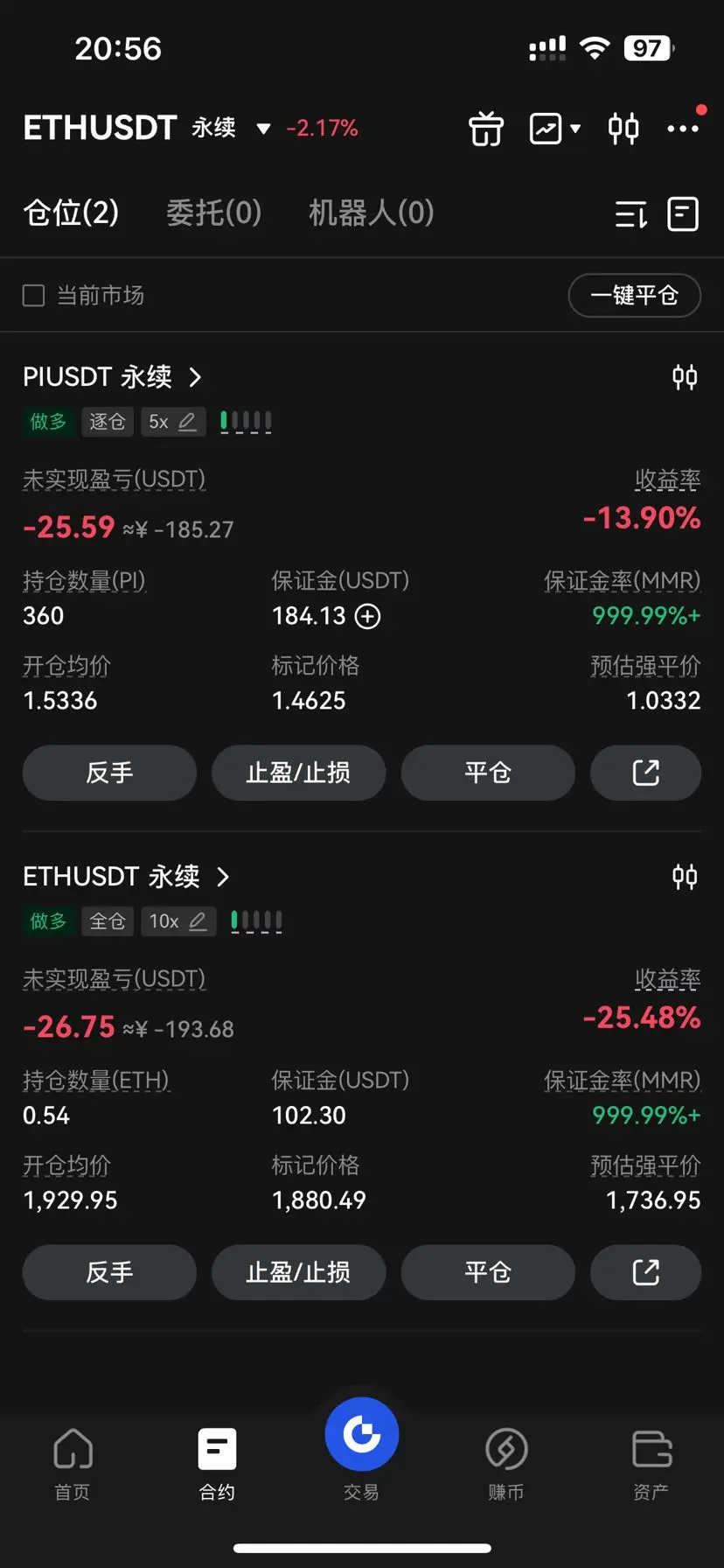
Task: Set 止盈/止损 for the PIUSDT position
Action: point(298,773)
